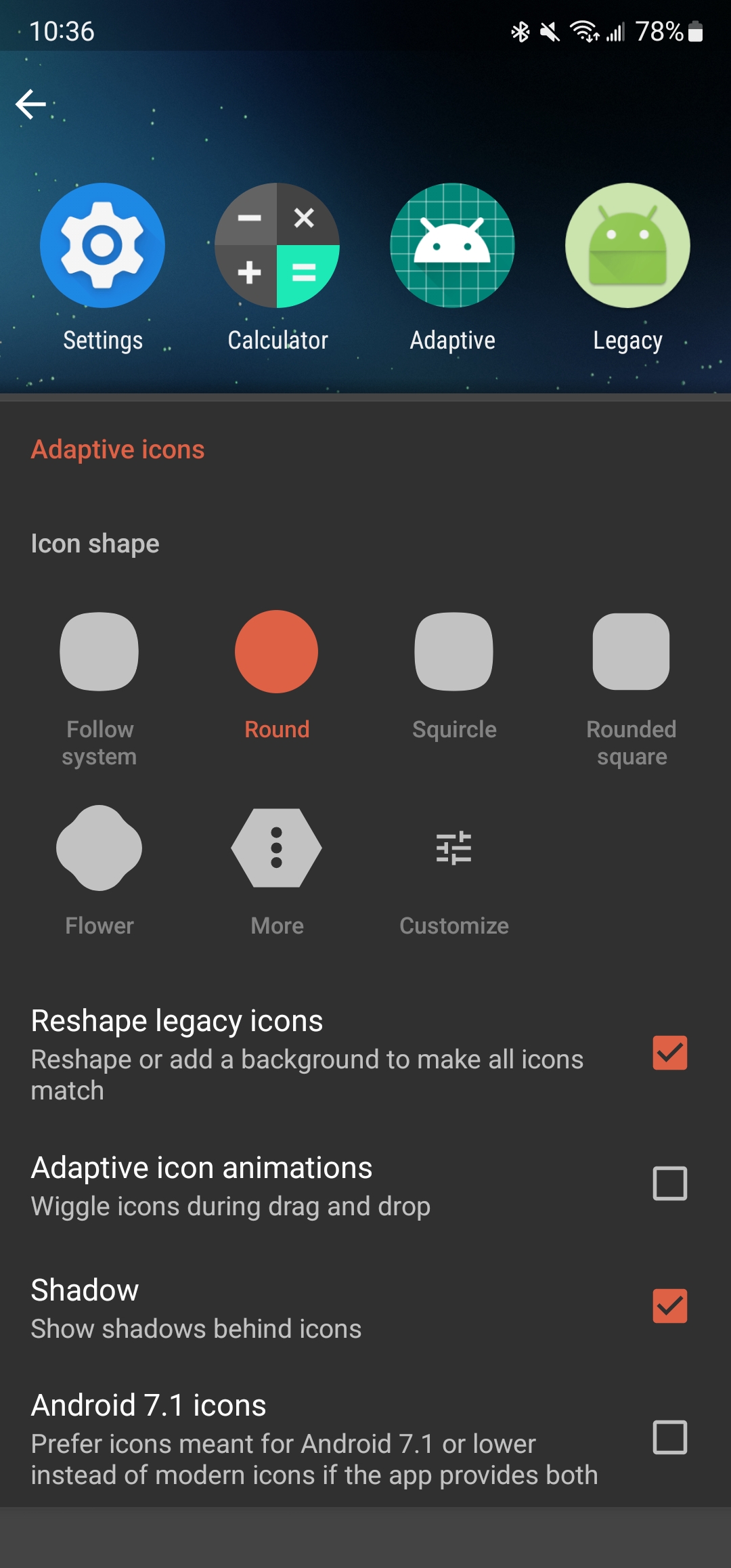The width and height of the screenshot is (731, 1568).
Task: Disable the Shadow checkbox
Action: (669, 1306)
